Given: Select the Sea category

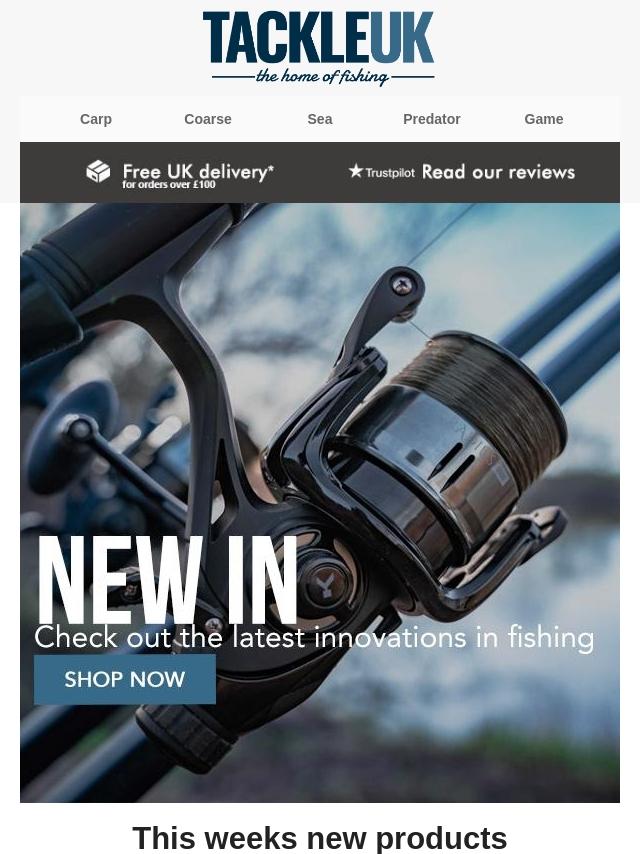Looking at the screenshot, I should tap(320, 119).
